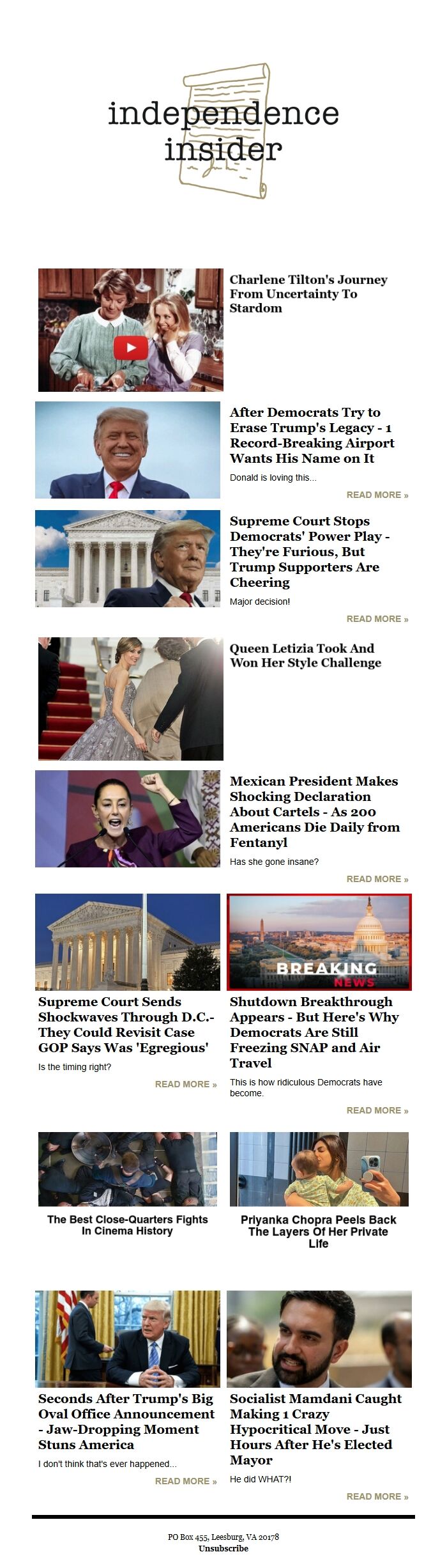Open the Queen Letizia style challenge story
Screen dimensions: 447x1568
[305, 655]
